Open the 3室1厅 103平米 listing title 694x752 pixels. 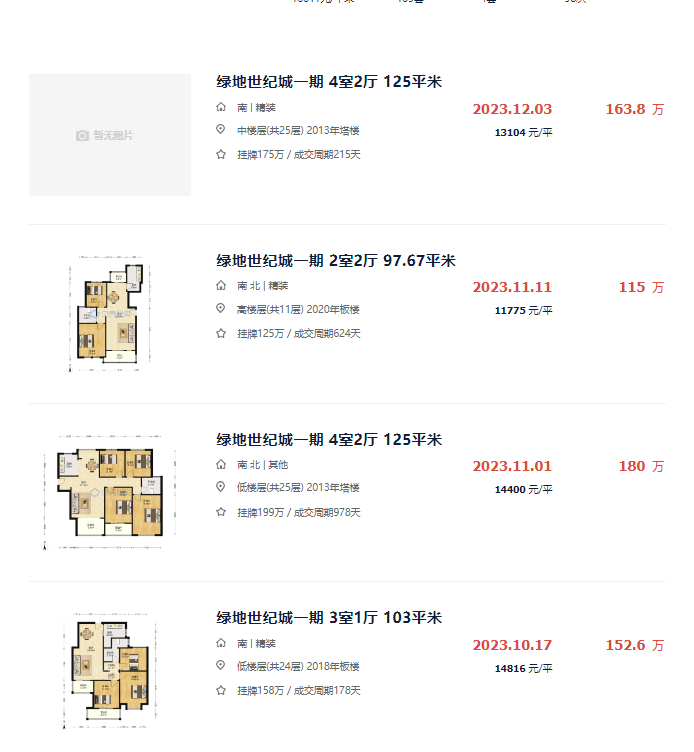[329, 618]
